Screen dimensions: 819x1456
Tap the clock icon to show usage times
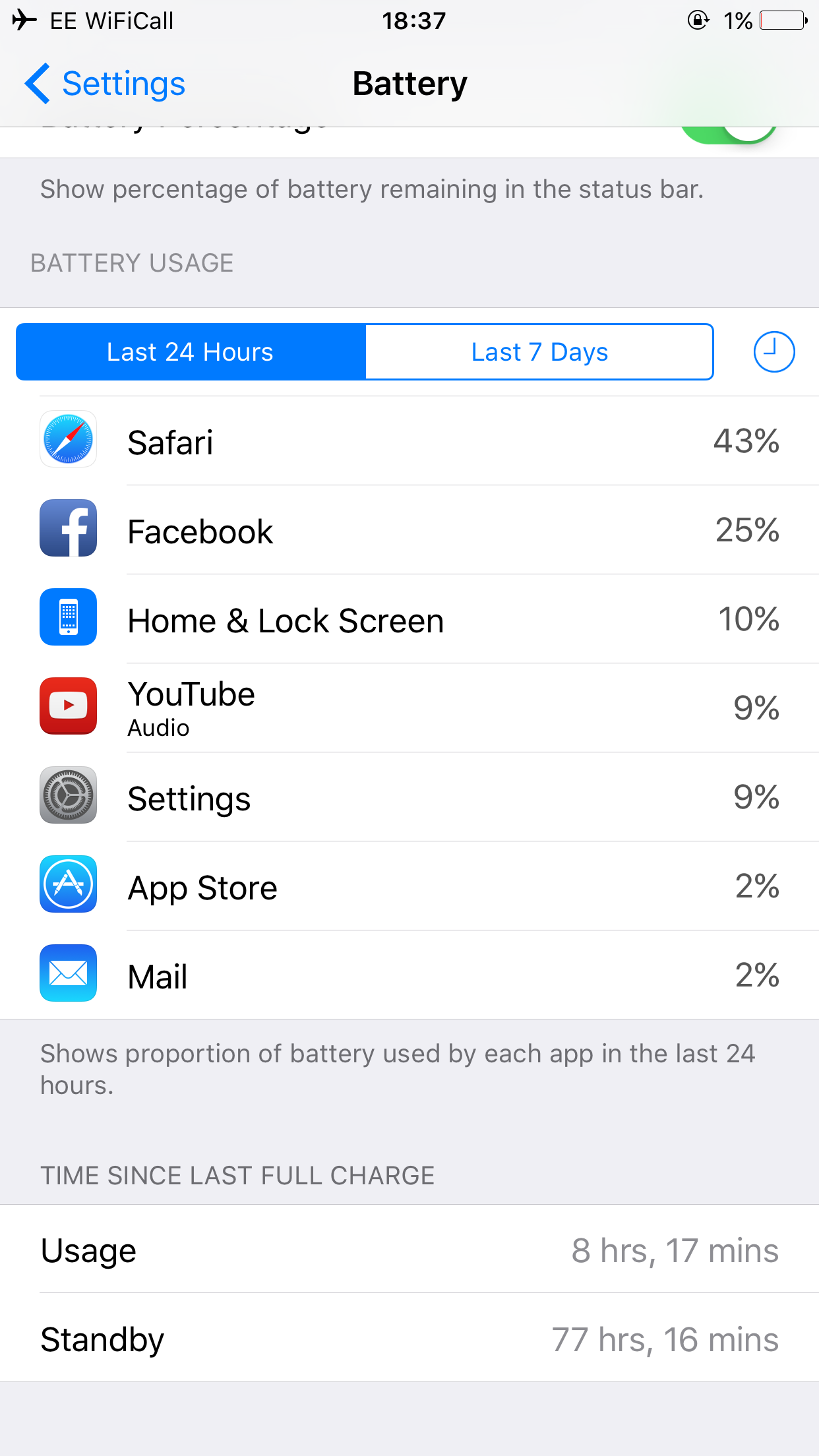[773, 351]
